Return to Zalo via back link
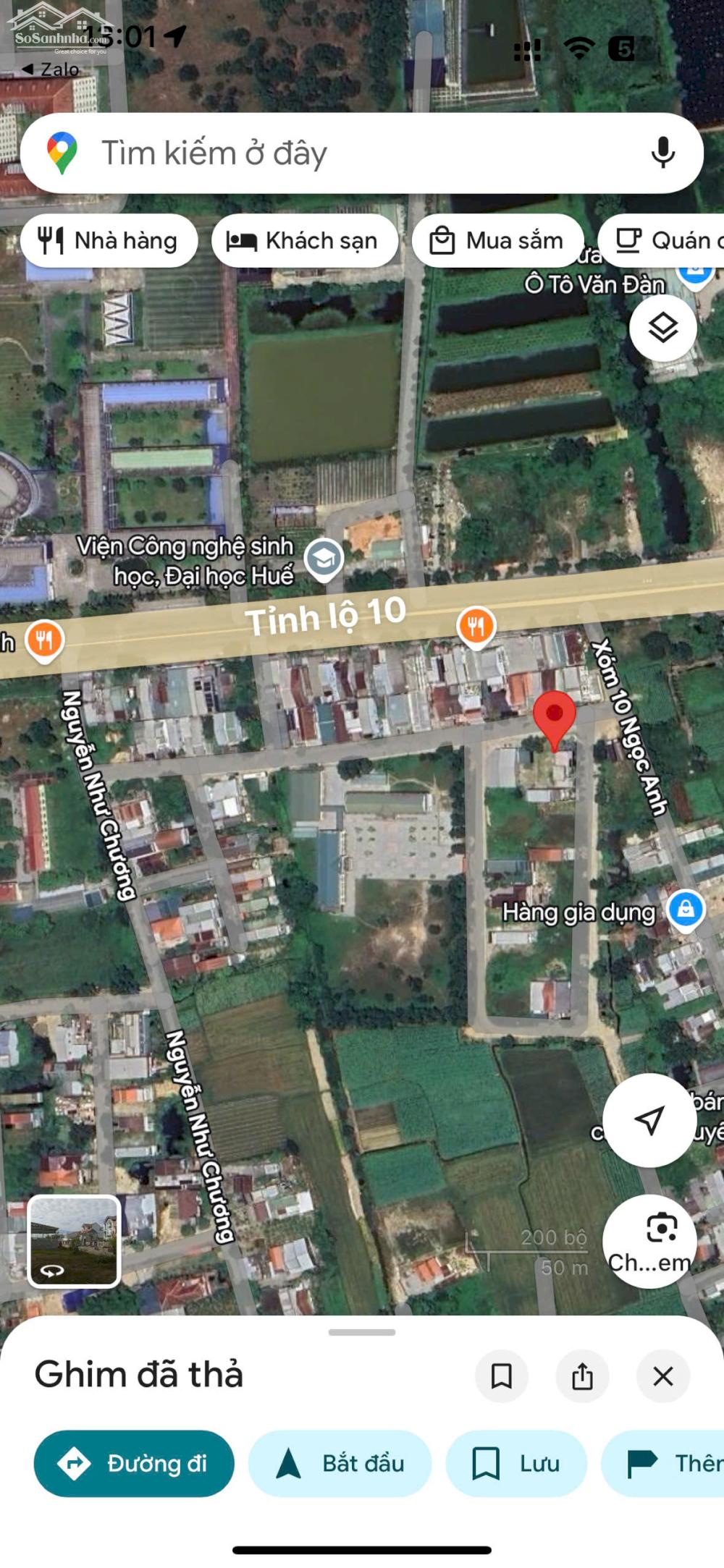724x1568 pixels. (x=51, y=69)
